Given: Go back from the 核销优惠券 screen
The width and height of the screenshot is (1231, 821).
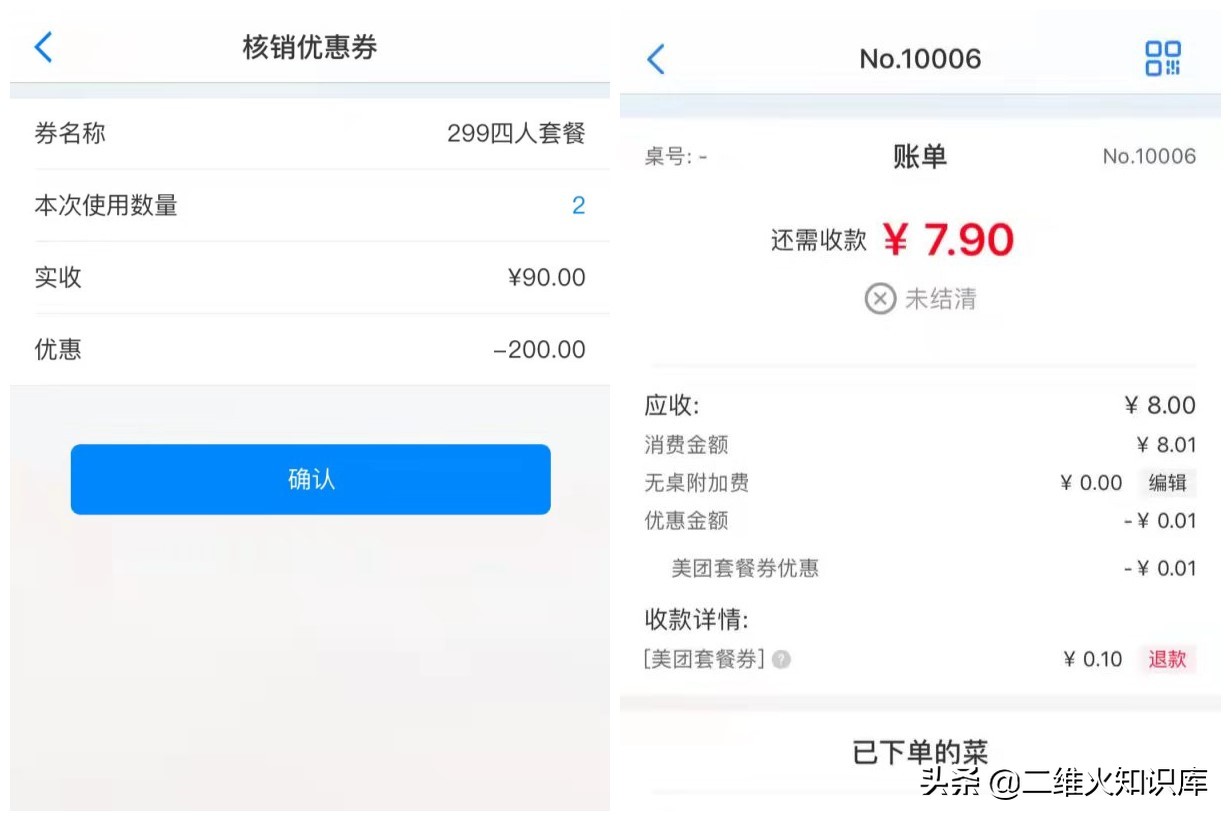Looking at the screenshot, I should [x=43, y=47].
